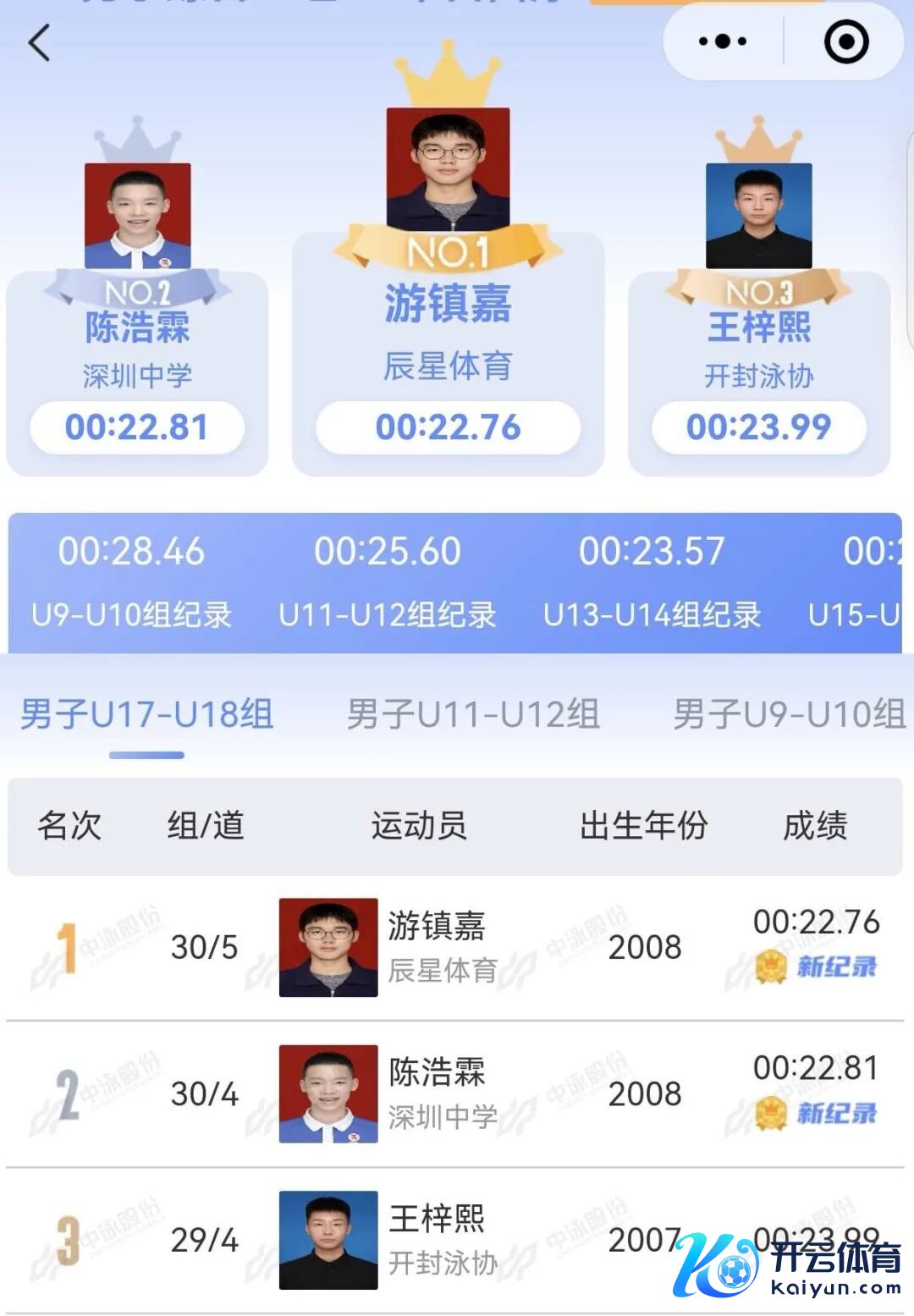Go back to the previous page
This screenshot has height=1316, width=914.
(40, 42)
